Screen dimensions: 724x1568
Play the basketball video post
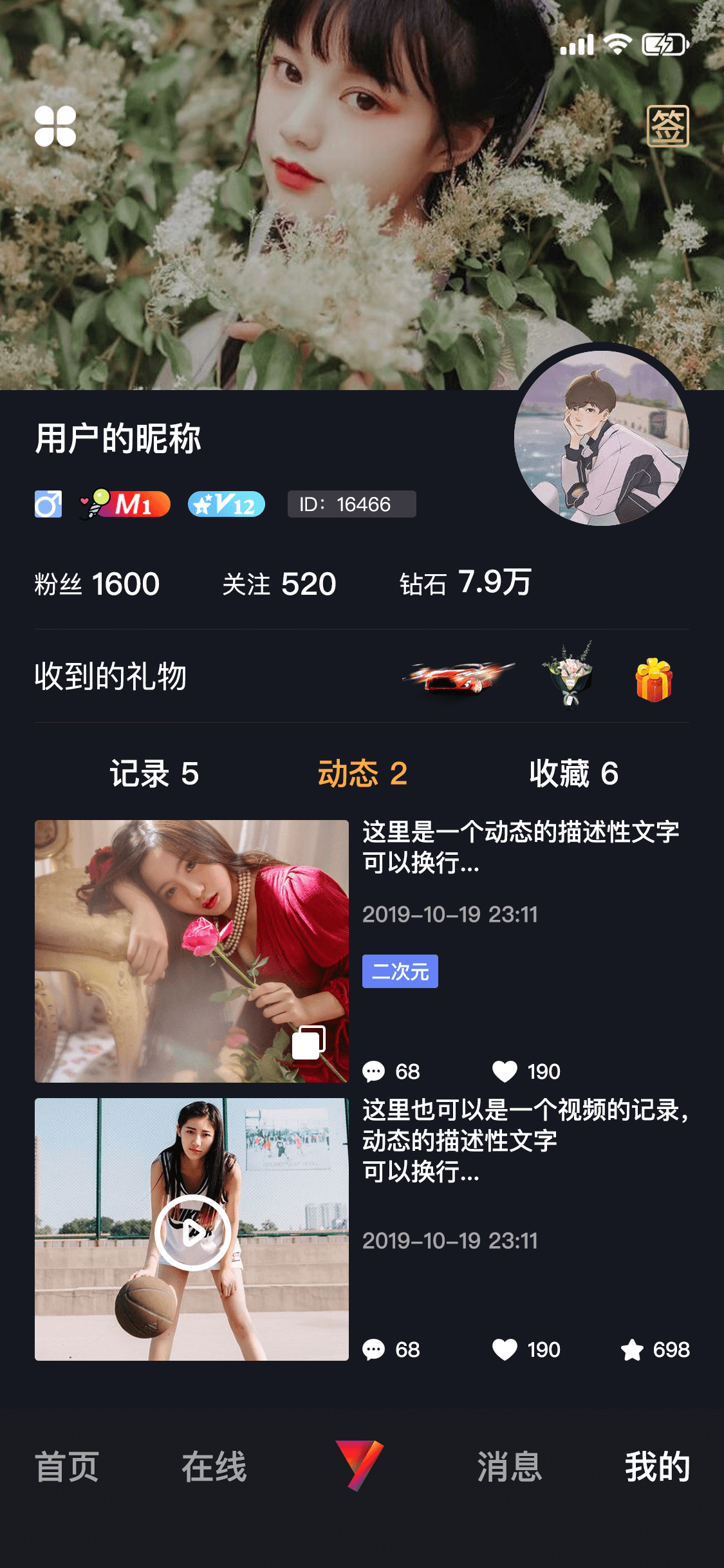(x=192, y=1232)
